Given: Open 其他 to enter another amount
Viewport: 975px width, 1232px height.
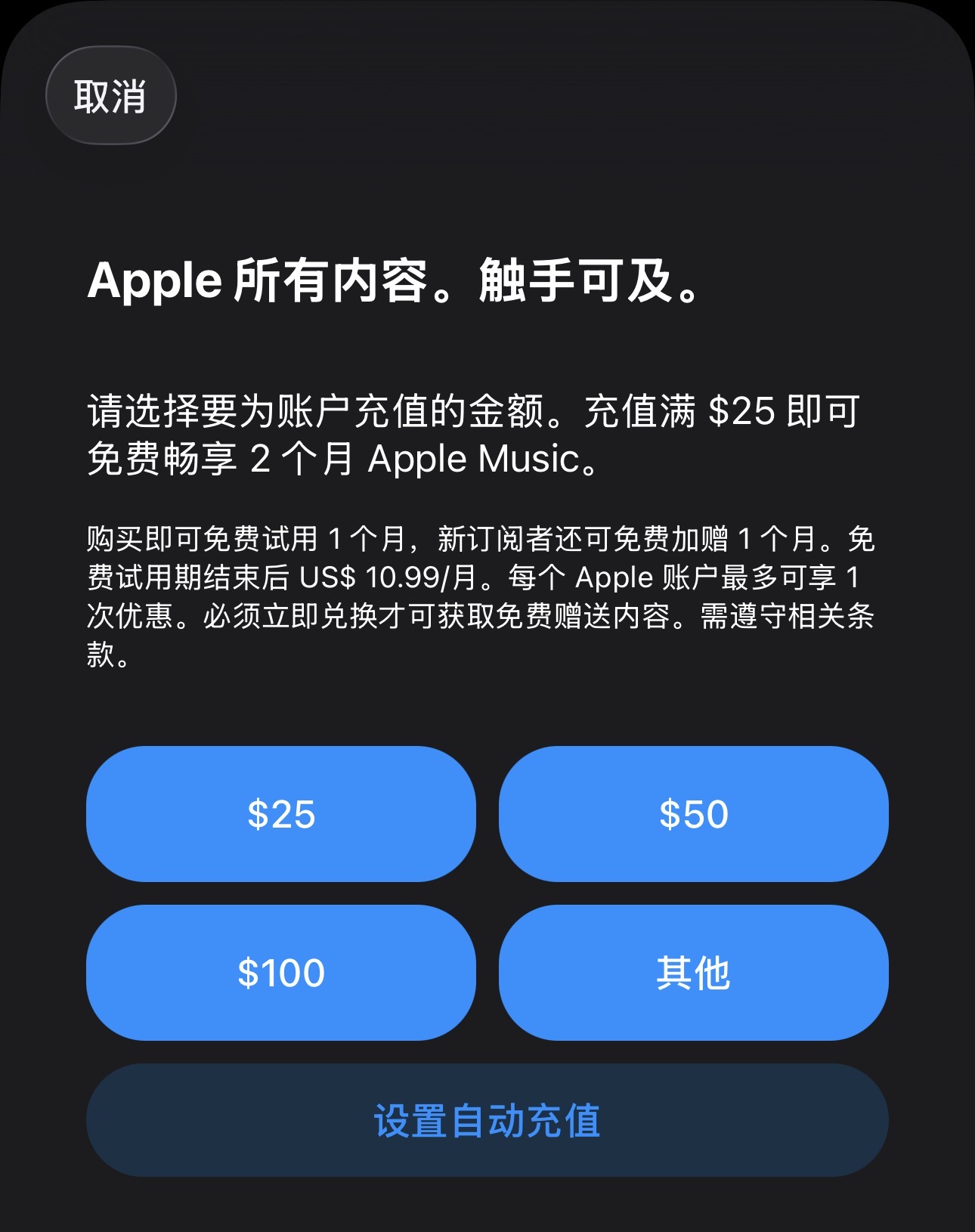Looking at the screenshot, I should 693,973.
